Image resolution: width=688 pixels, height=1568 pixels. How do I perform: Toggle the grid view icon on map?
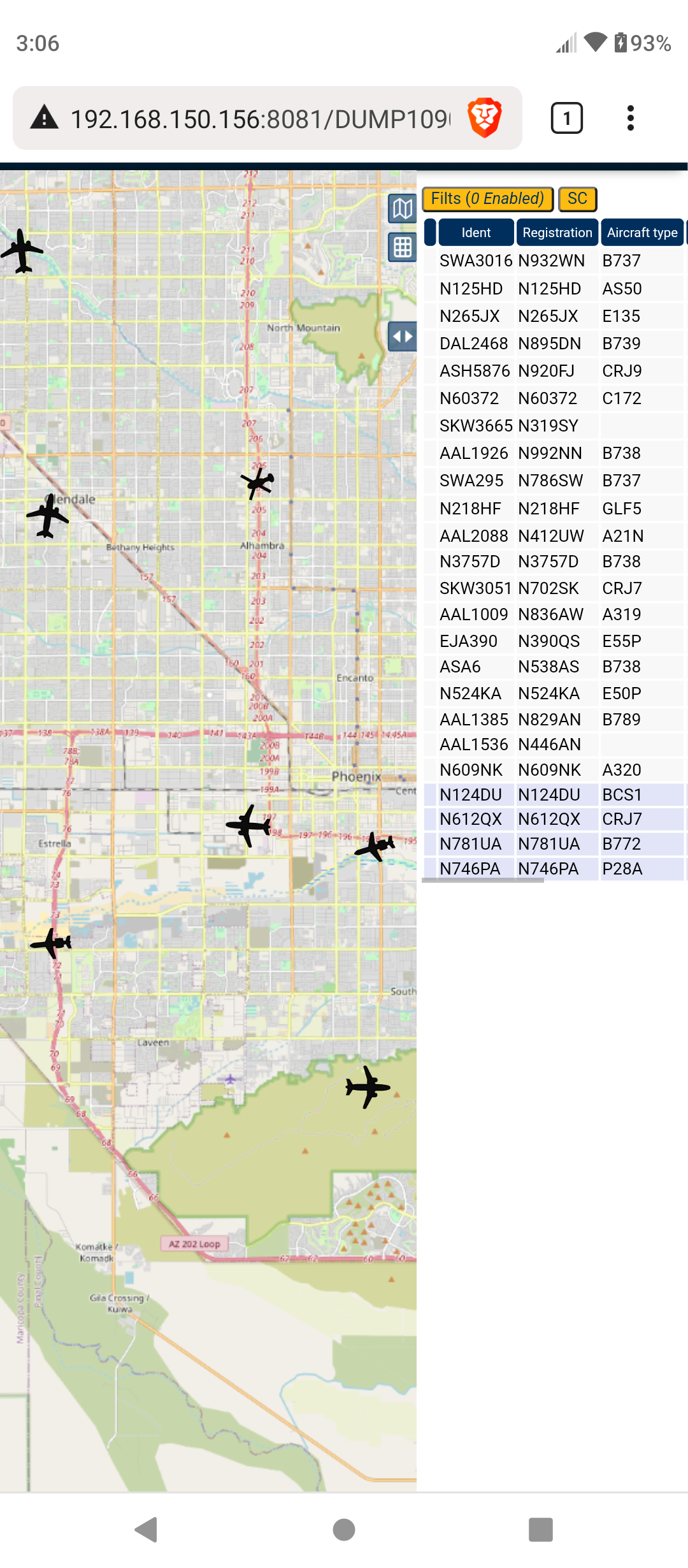click(403, 247)
